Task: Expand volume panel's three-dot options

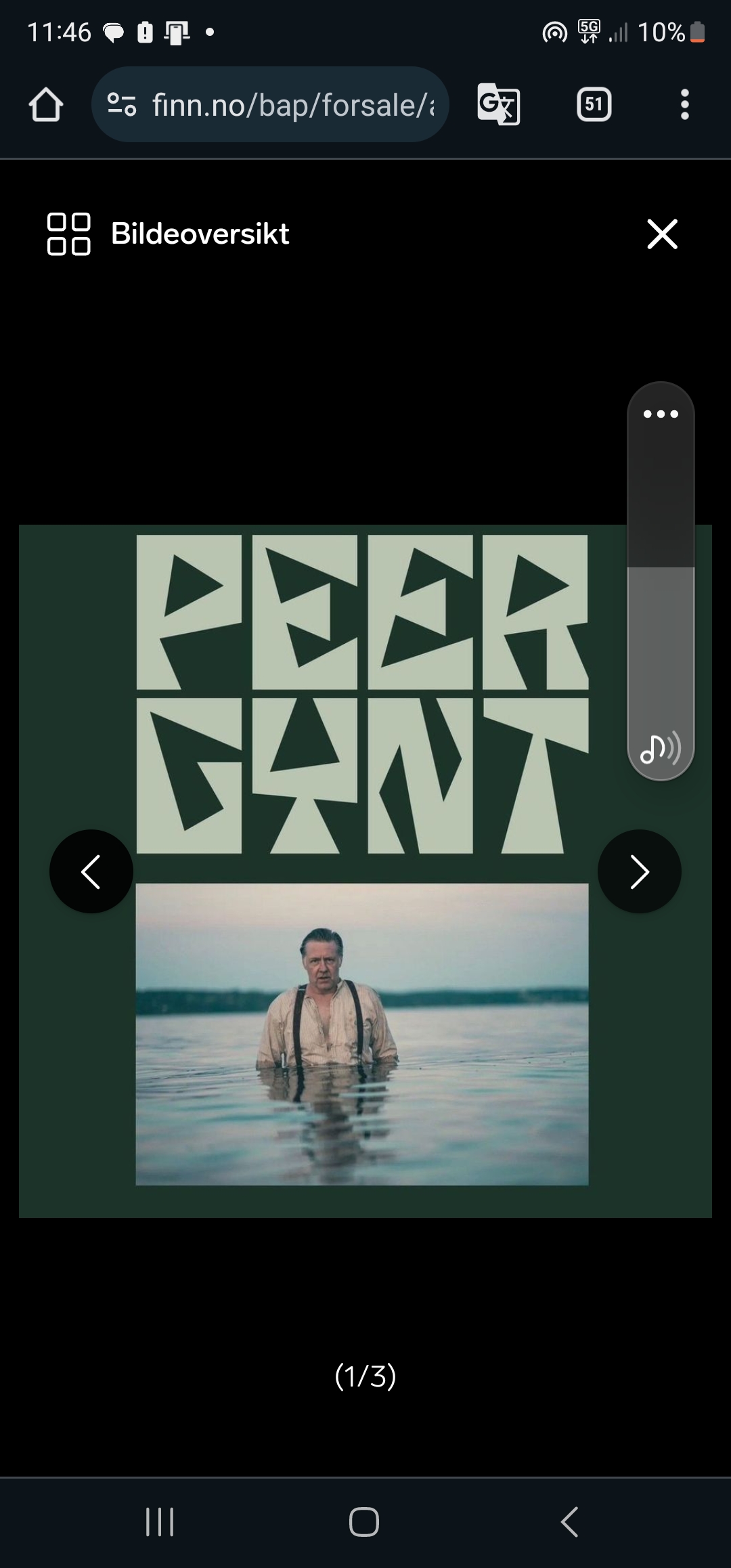Action: [661, 414]
